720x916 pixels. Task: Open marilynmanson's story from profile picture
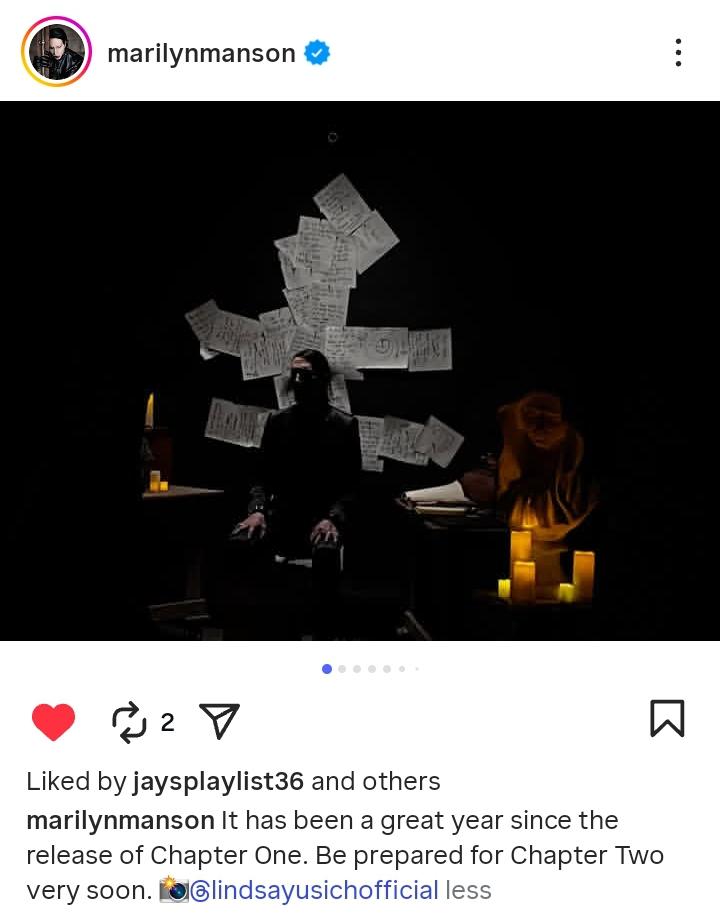(56, 52)
